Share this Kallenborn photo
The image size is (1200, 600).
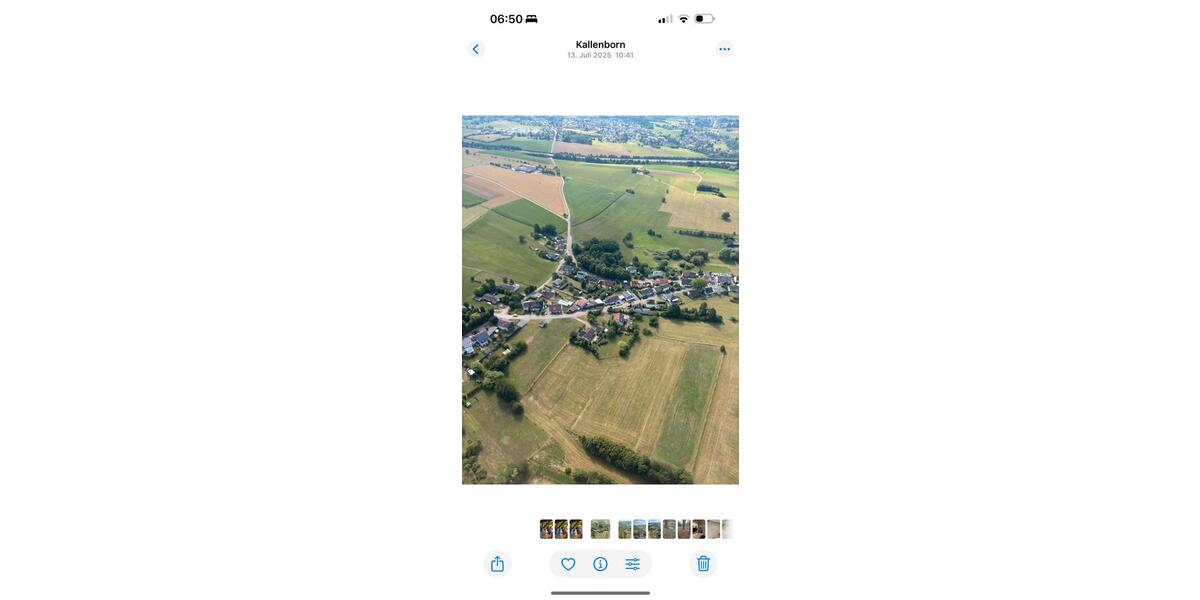(x=497, y=564)
